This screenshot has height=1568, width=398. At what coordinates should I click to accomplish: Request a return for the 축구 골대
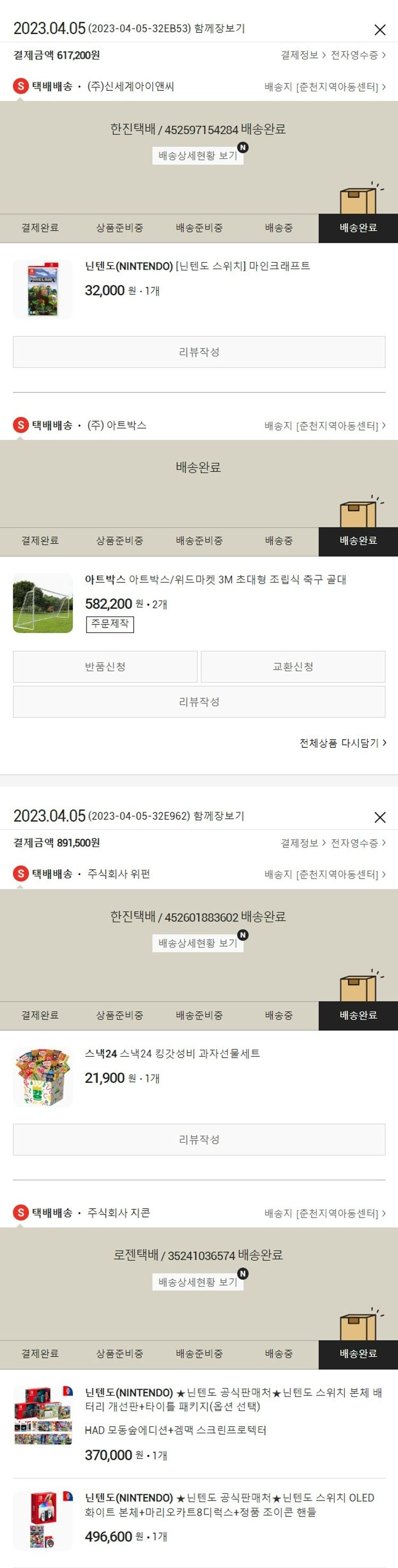click(x=105, y=666)
